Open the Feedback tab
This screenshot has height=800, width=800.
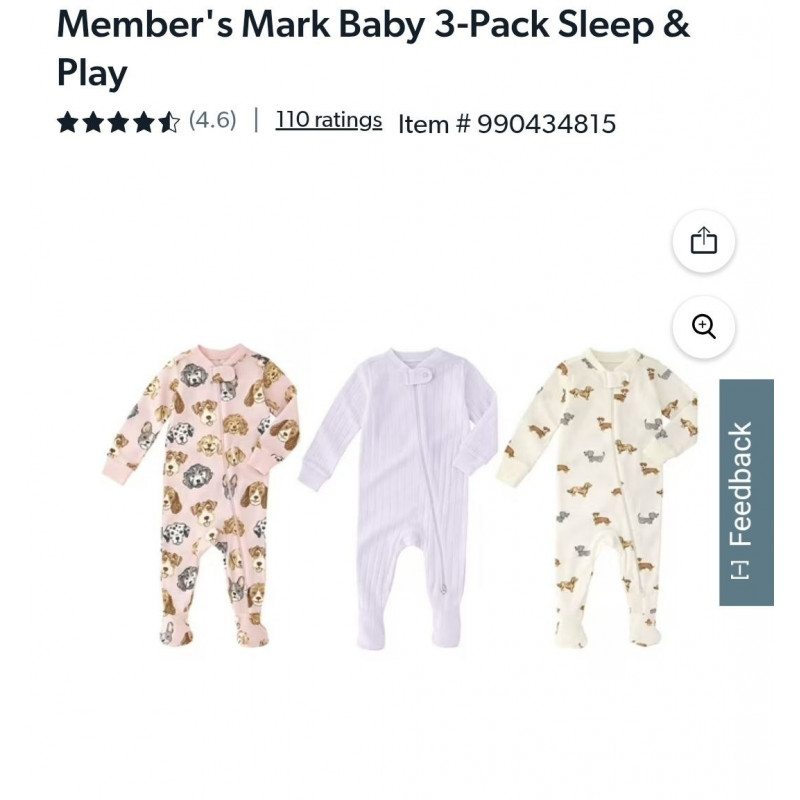(746, 492)
